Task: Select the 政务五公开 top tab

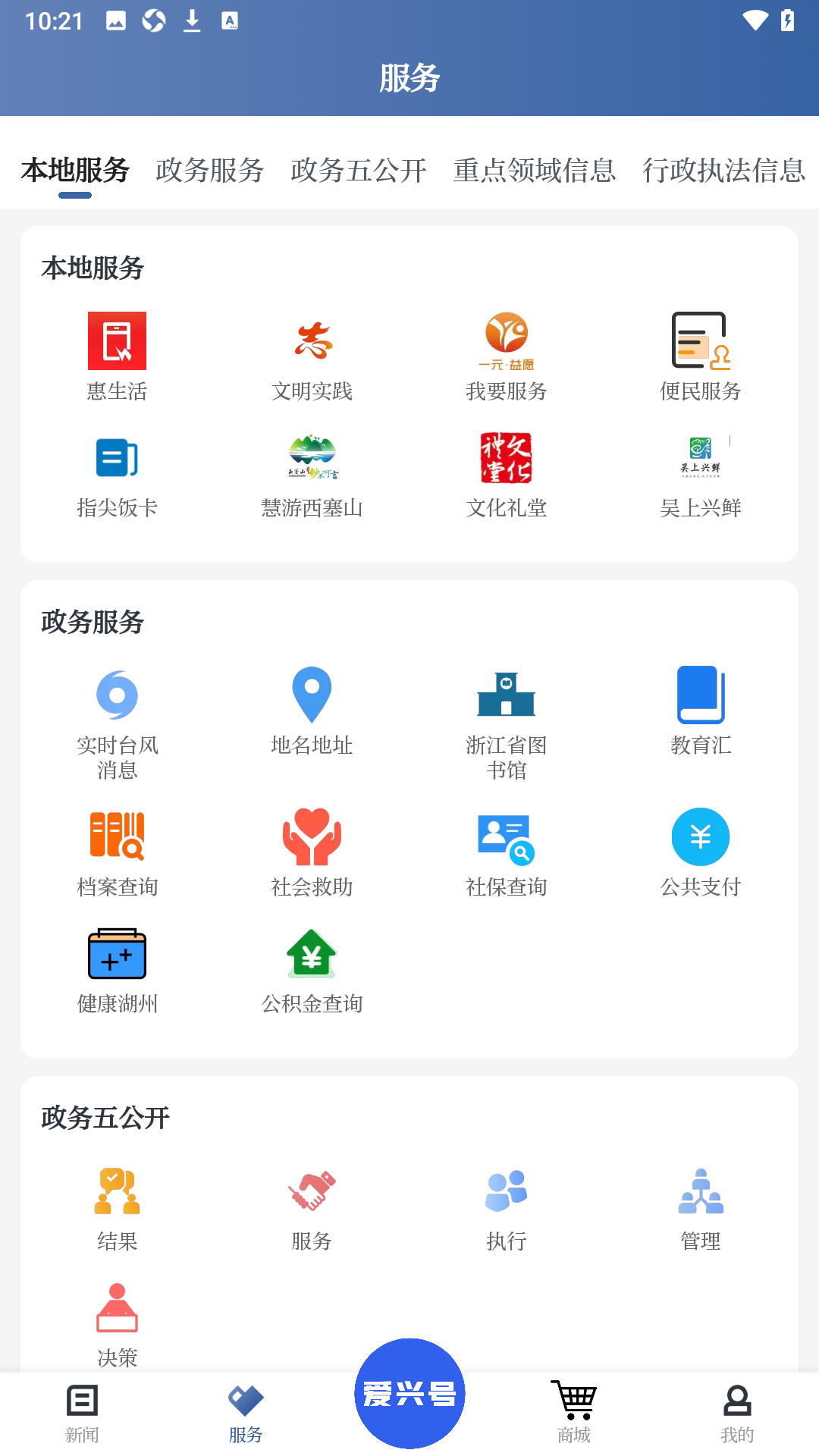Action: (358, 170)
